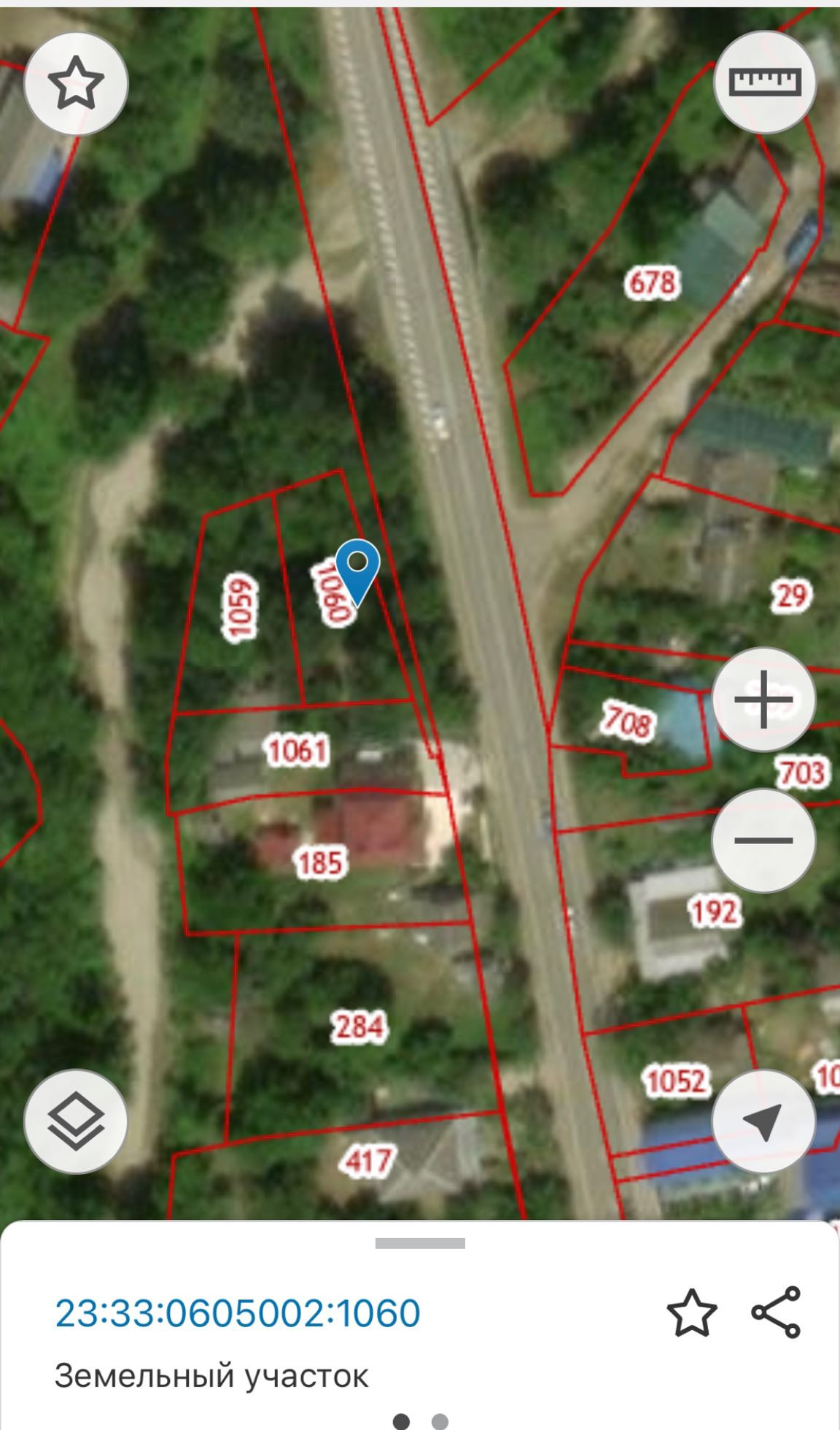Zoom out with the minus button
Screen dimensions: 840x1430
(x=763, y=840)
